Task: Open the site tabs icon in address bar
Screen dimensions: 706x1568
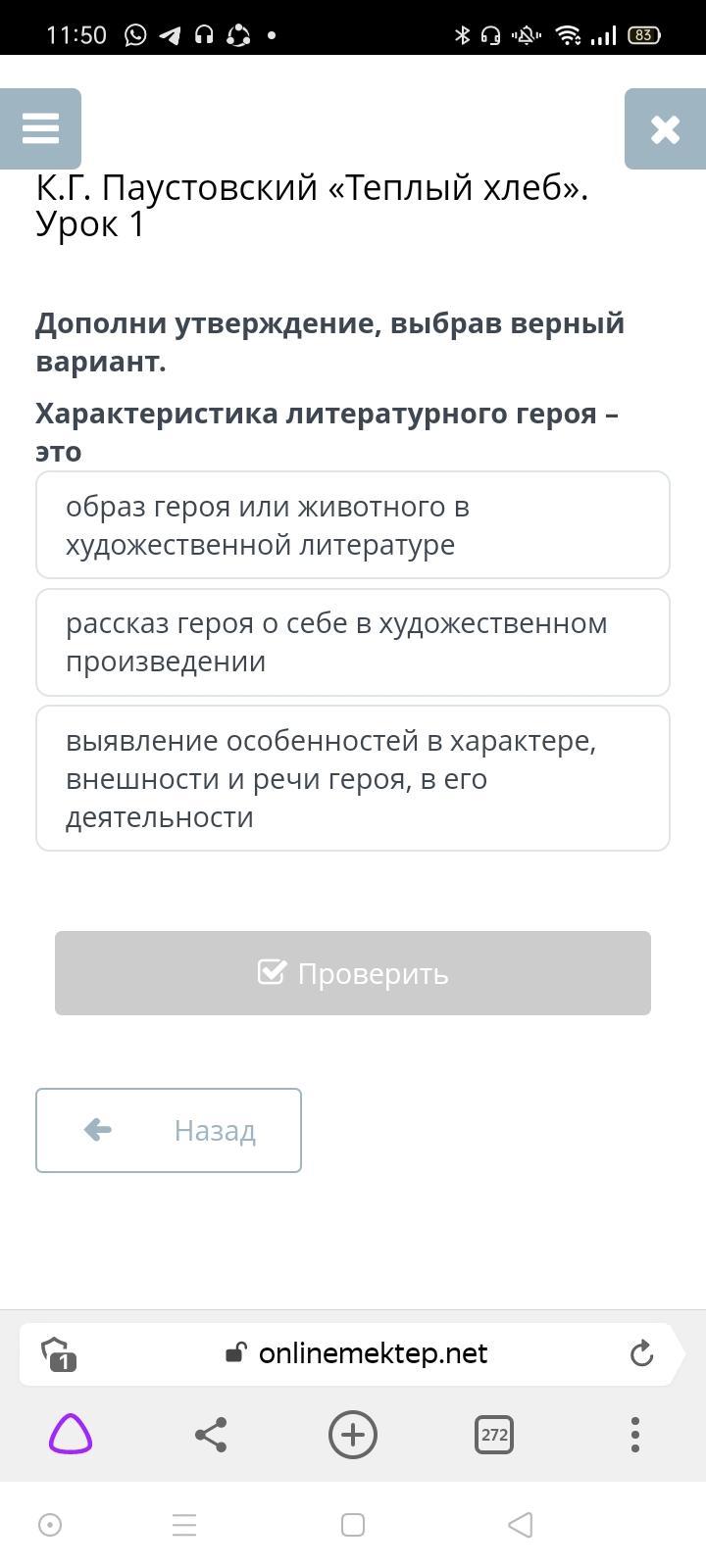Action: 59,1354
